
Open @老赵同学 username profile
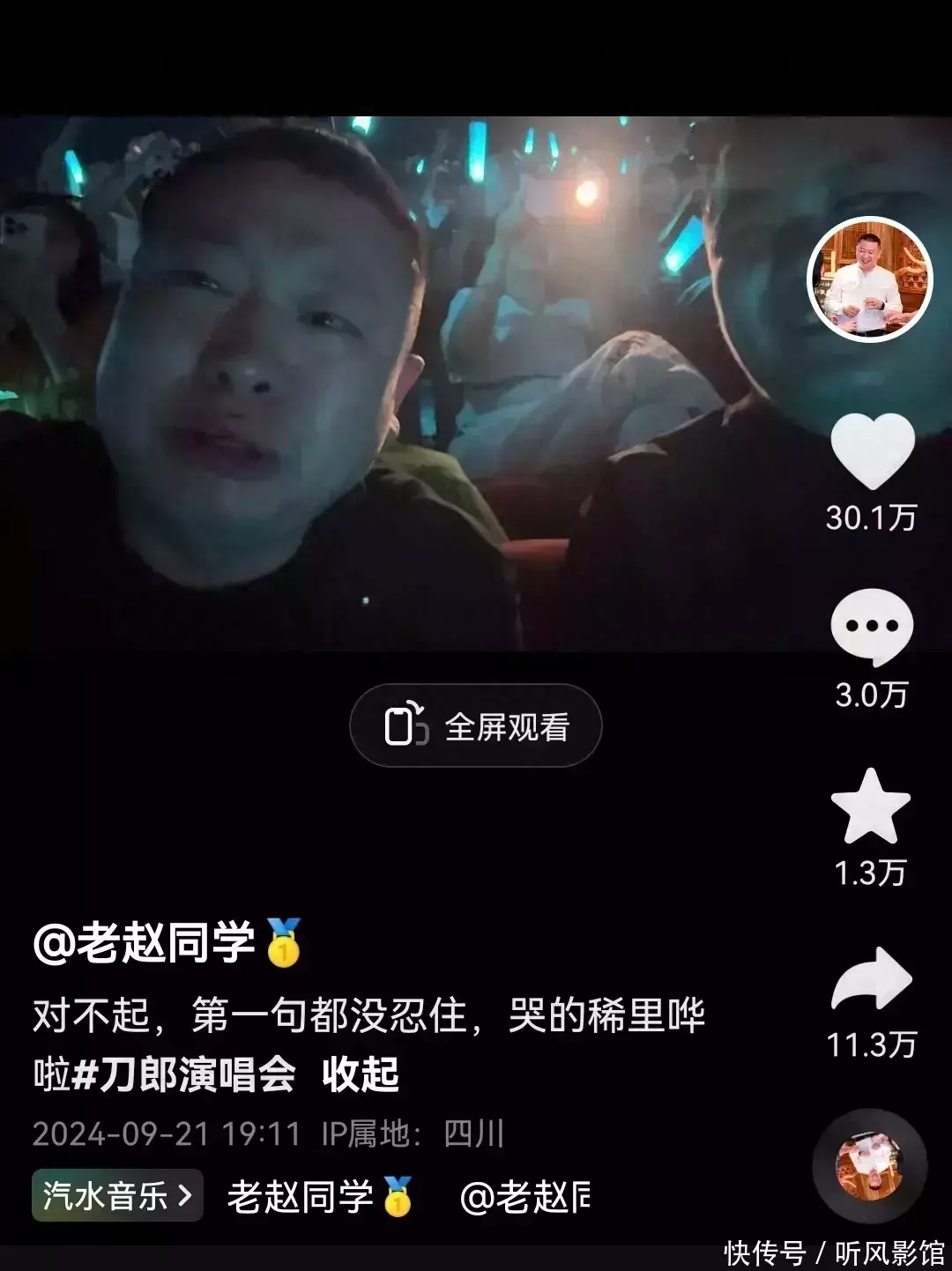[145, 942]
